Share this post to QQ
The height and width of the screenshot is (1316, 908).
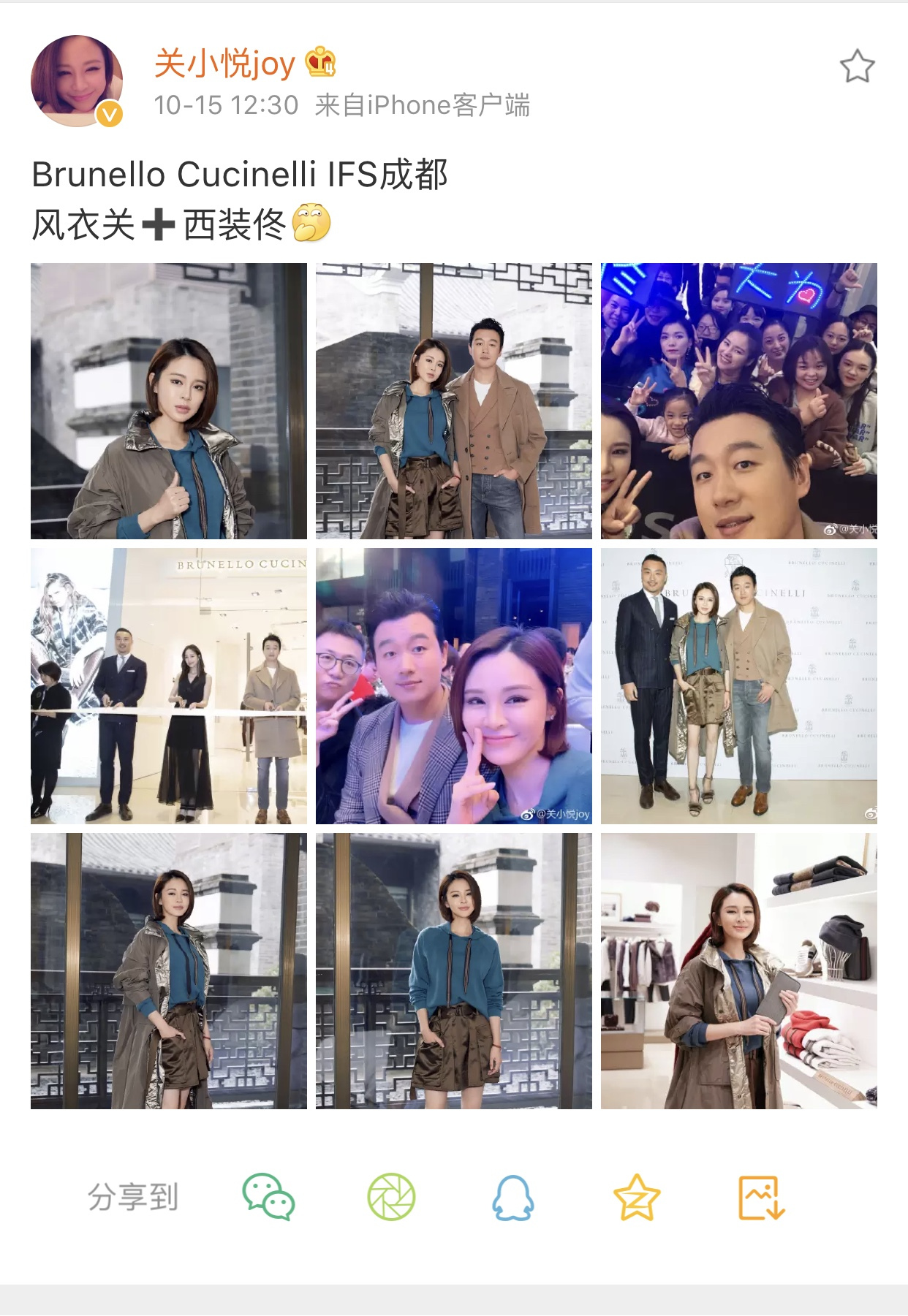[x=513, y=1197]
